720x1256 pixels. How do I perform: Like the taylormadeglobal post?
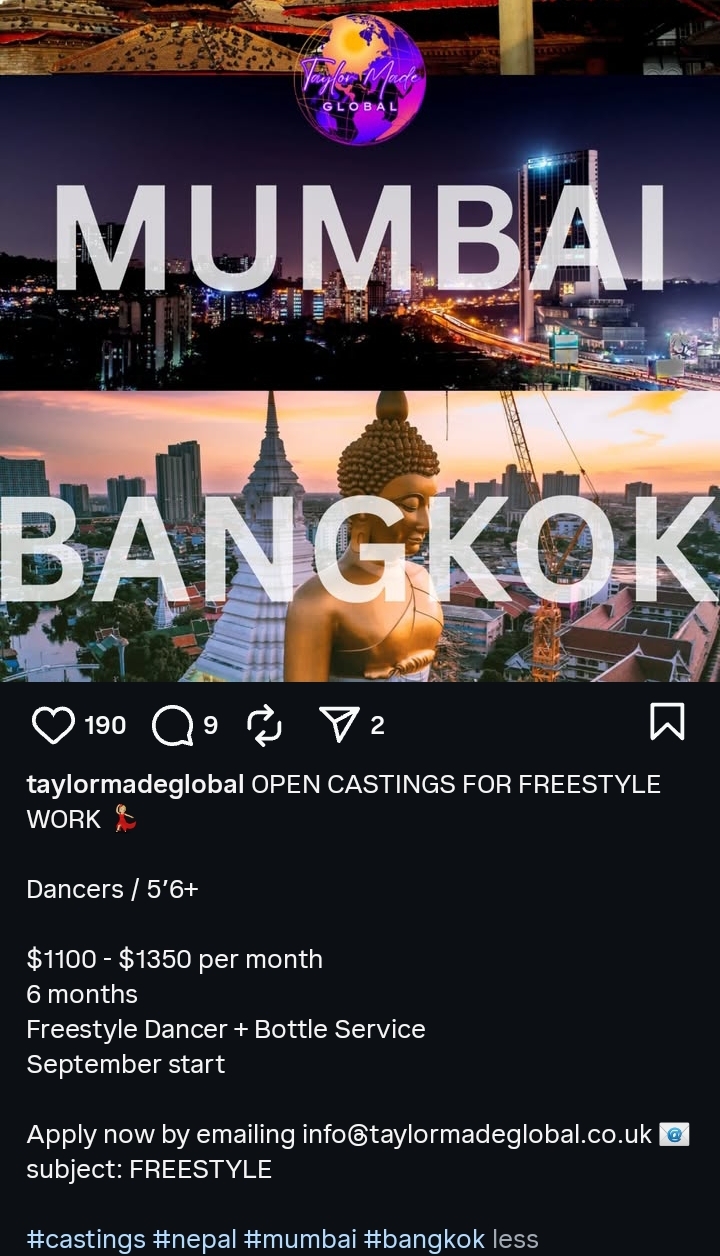point(53,725)
